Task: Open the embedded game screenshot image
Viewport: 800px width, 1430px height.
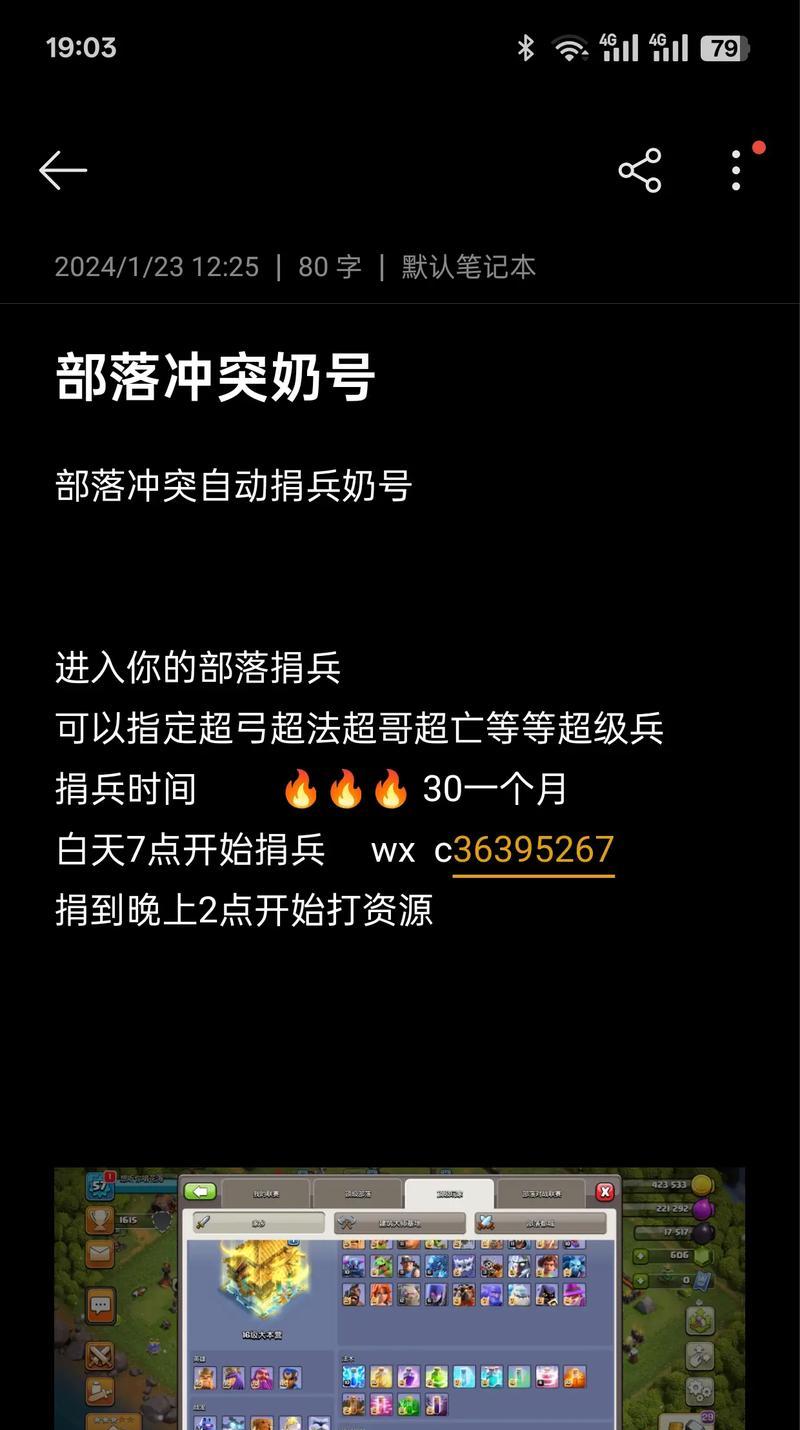Action: tap(400, 1298)
